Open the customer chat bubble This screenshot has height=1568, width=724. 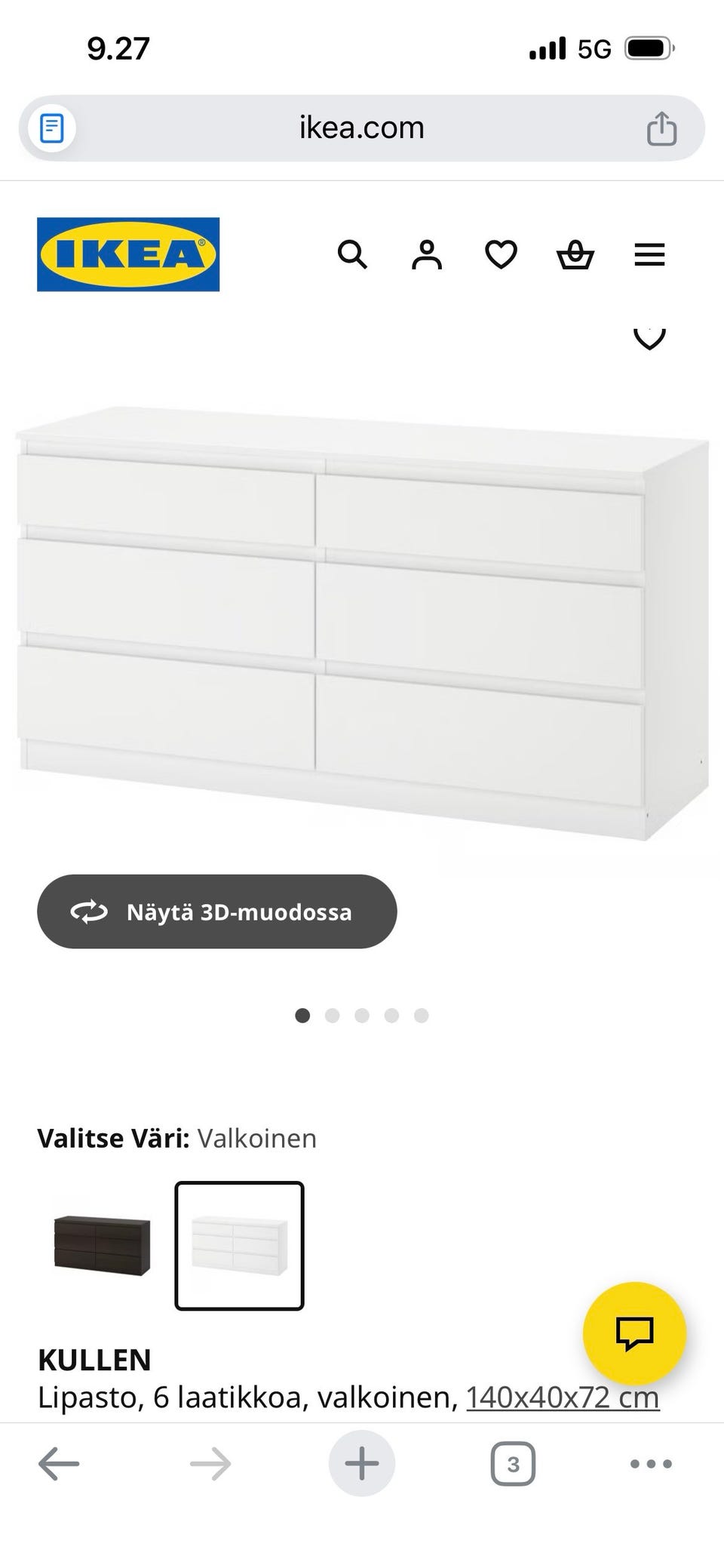point(635,1333)
